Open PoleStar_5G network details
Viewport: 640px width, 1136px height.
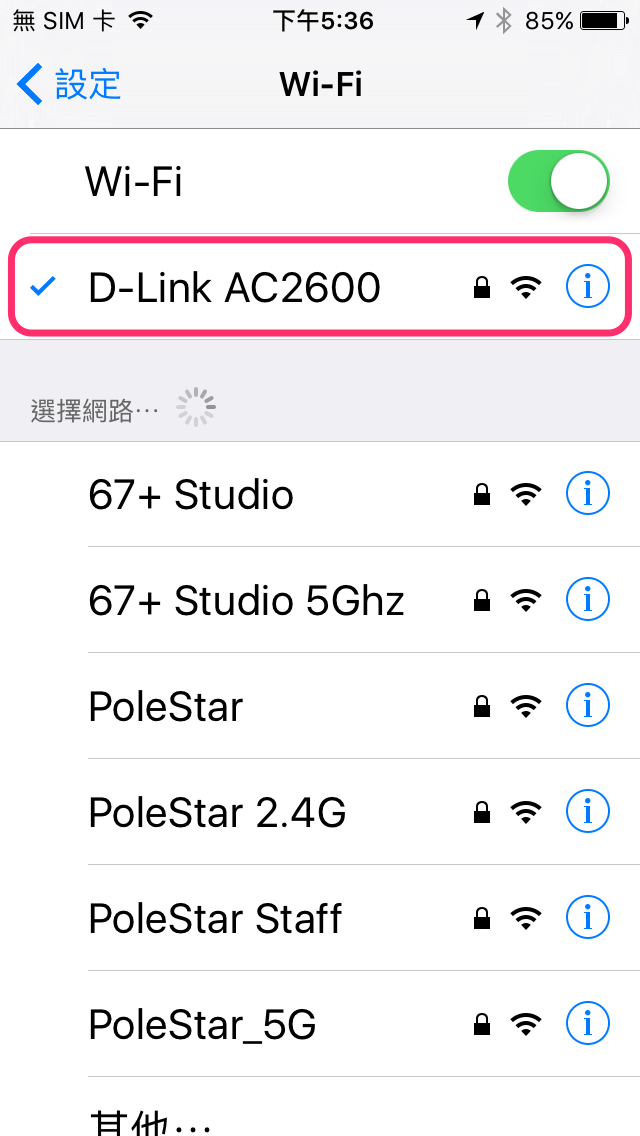587,1024
